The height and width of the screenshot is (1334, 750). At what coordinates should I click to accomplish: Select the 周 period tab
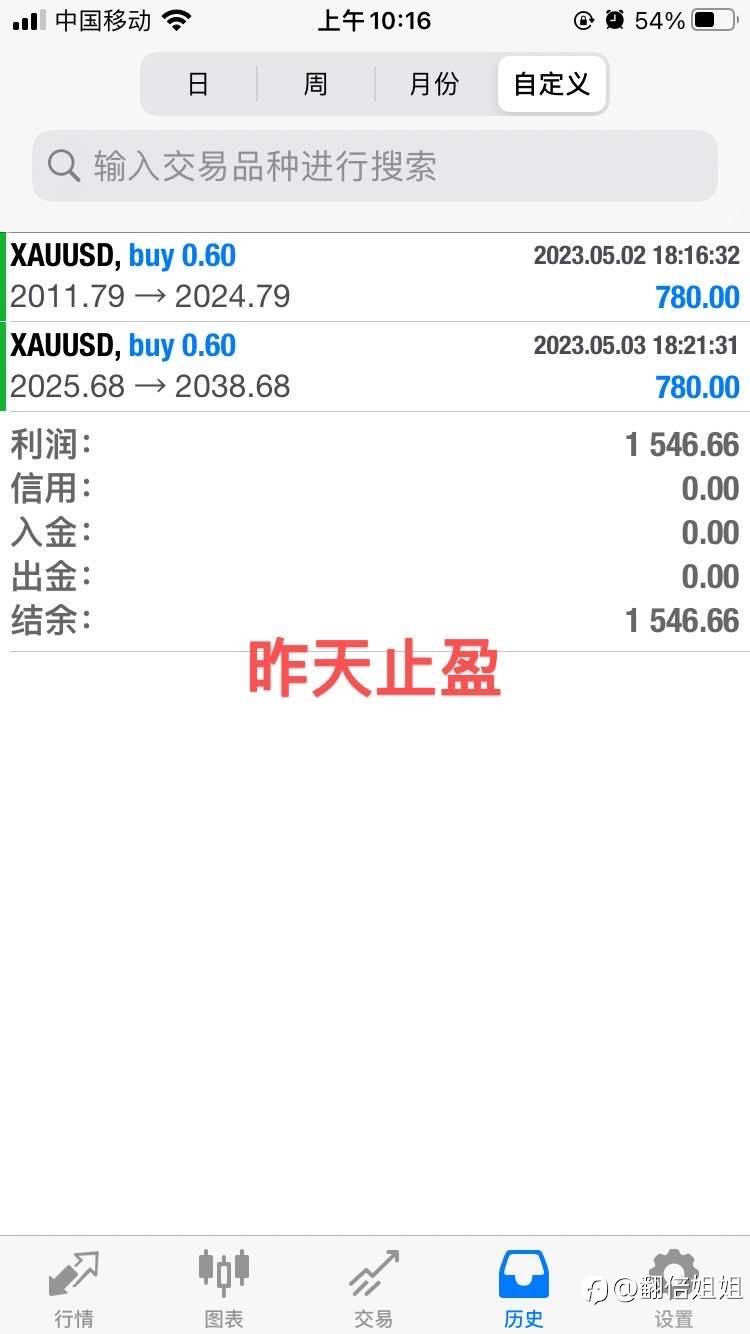point(316,84)
